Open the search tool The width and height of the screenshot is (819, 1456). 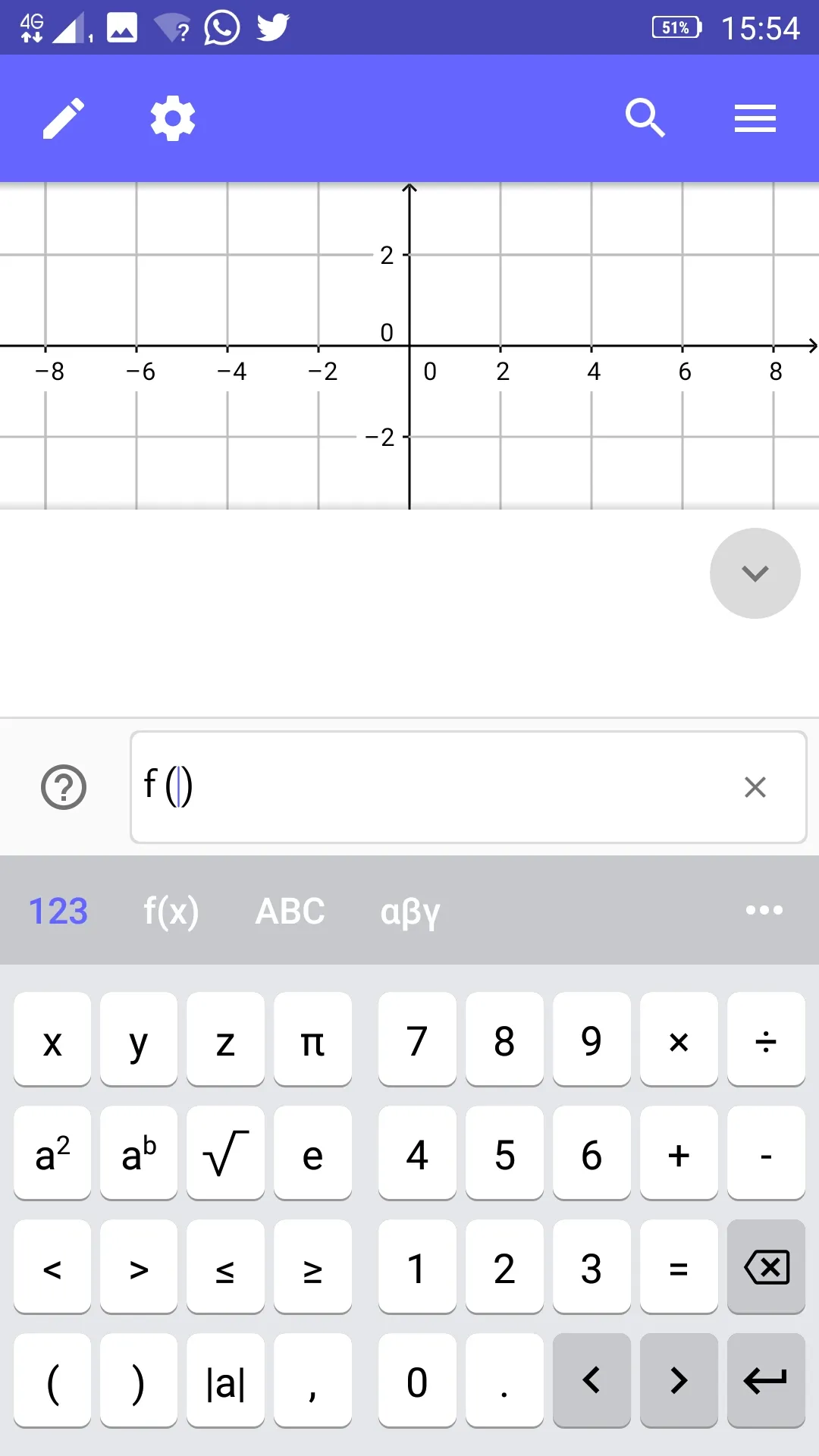click(645, 118)
